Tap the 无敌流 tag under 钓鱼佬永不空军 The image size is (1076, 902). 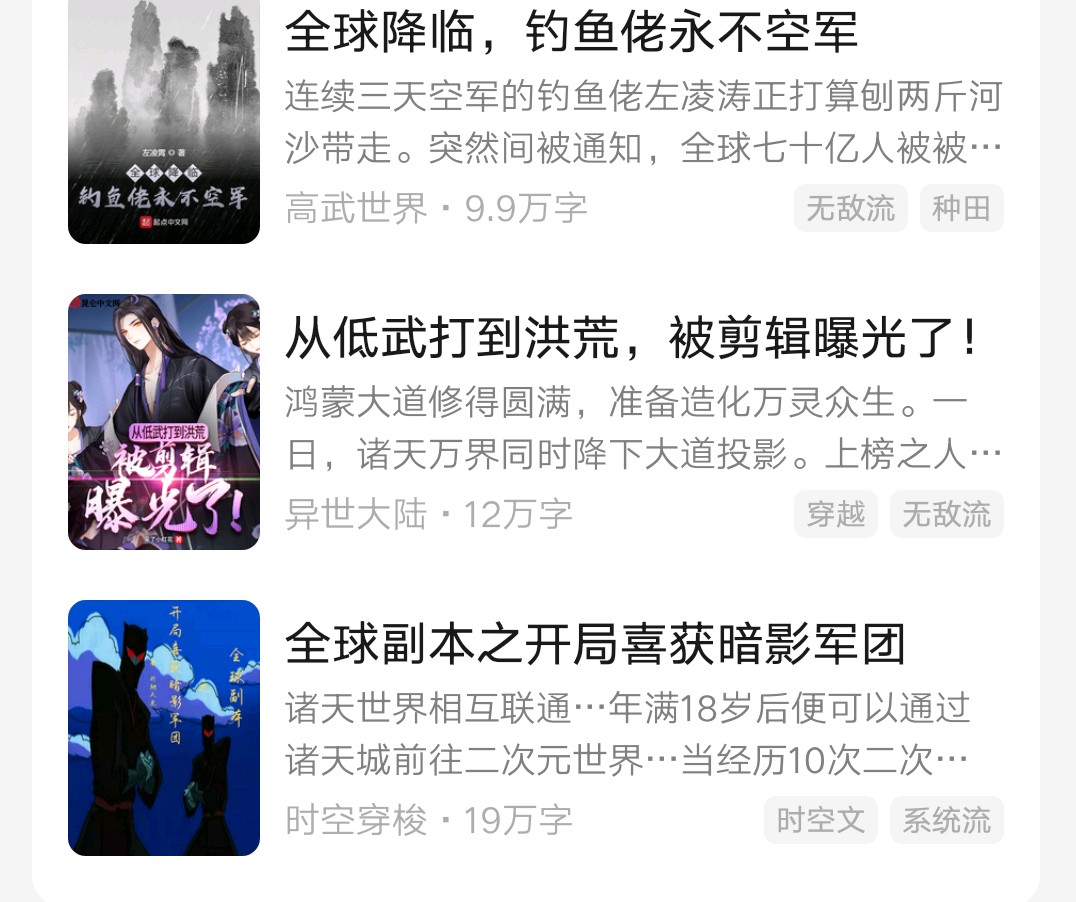851,208
